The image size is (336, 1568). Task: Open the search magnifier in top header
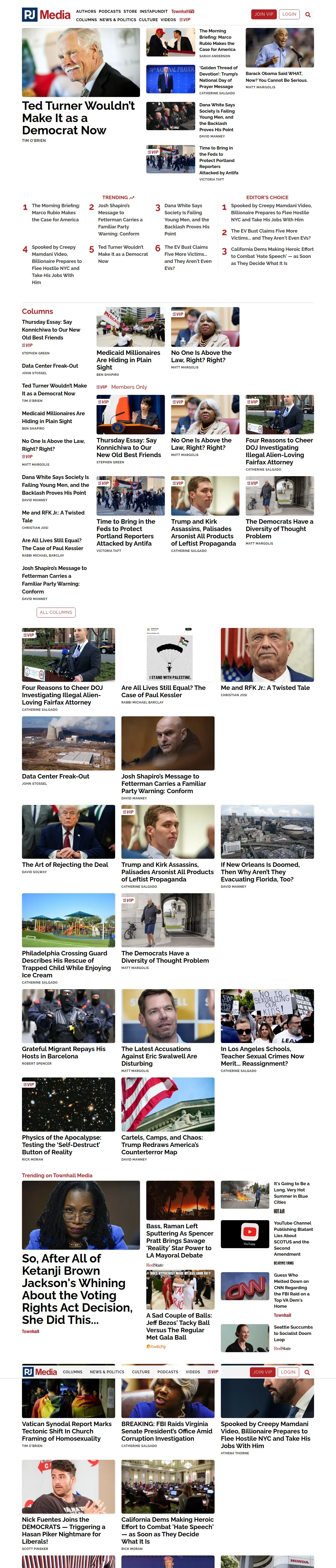(308, 14)
